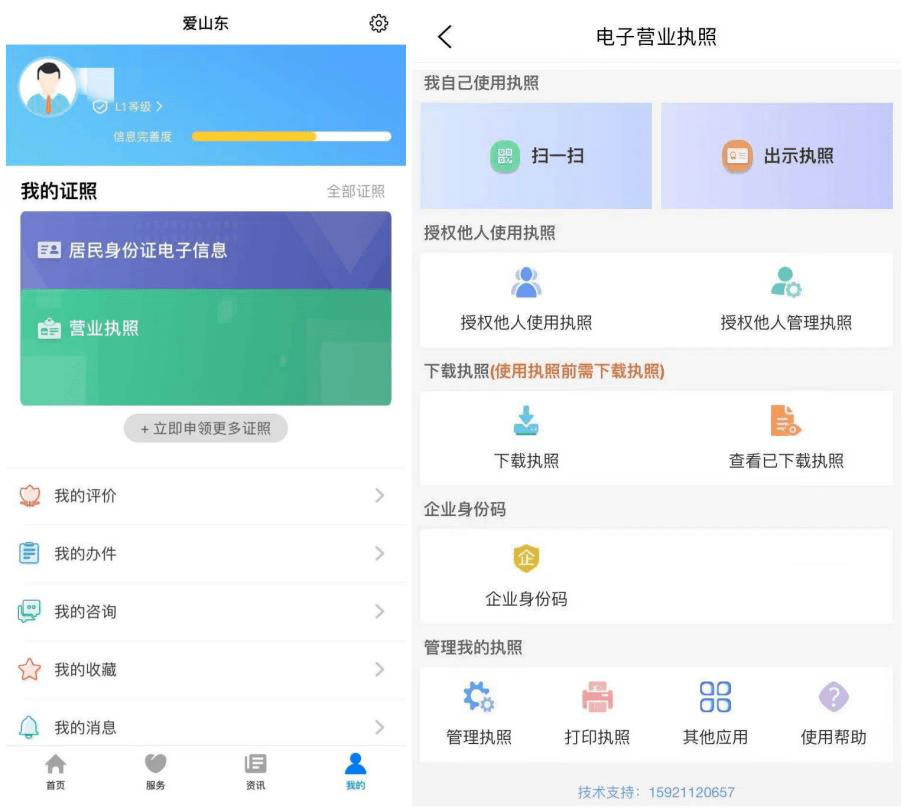
Task: Choose 授权他人管理执照
Action: pyautogui.click(x=786, y=299)
